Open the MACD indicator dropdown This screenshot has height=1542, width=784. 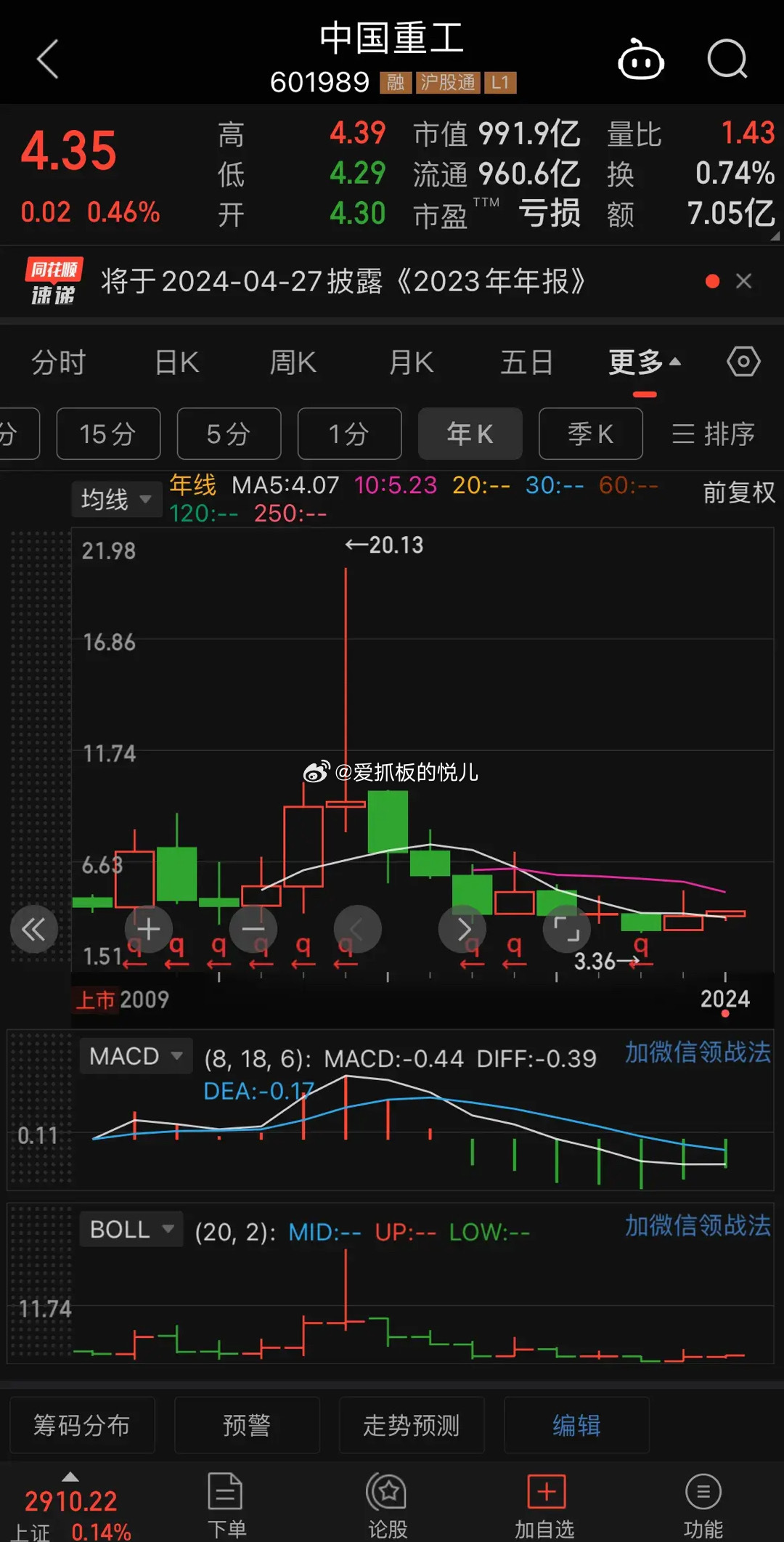click(x=135, y=1056)
